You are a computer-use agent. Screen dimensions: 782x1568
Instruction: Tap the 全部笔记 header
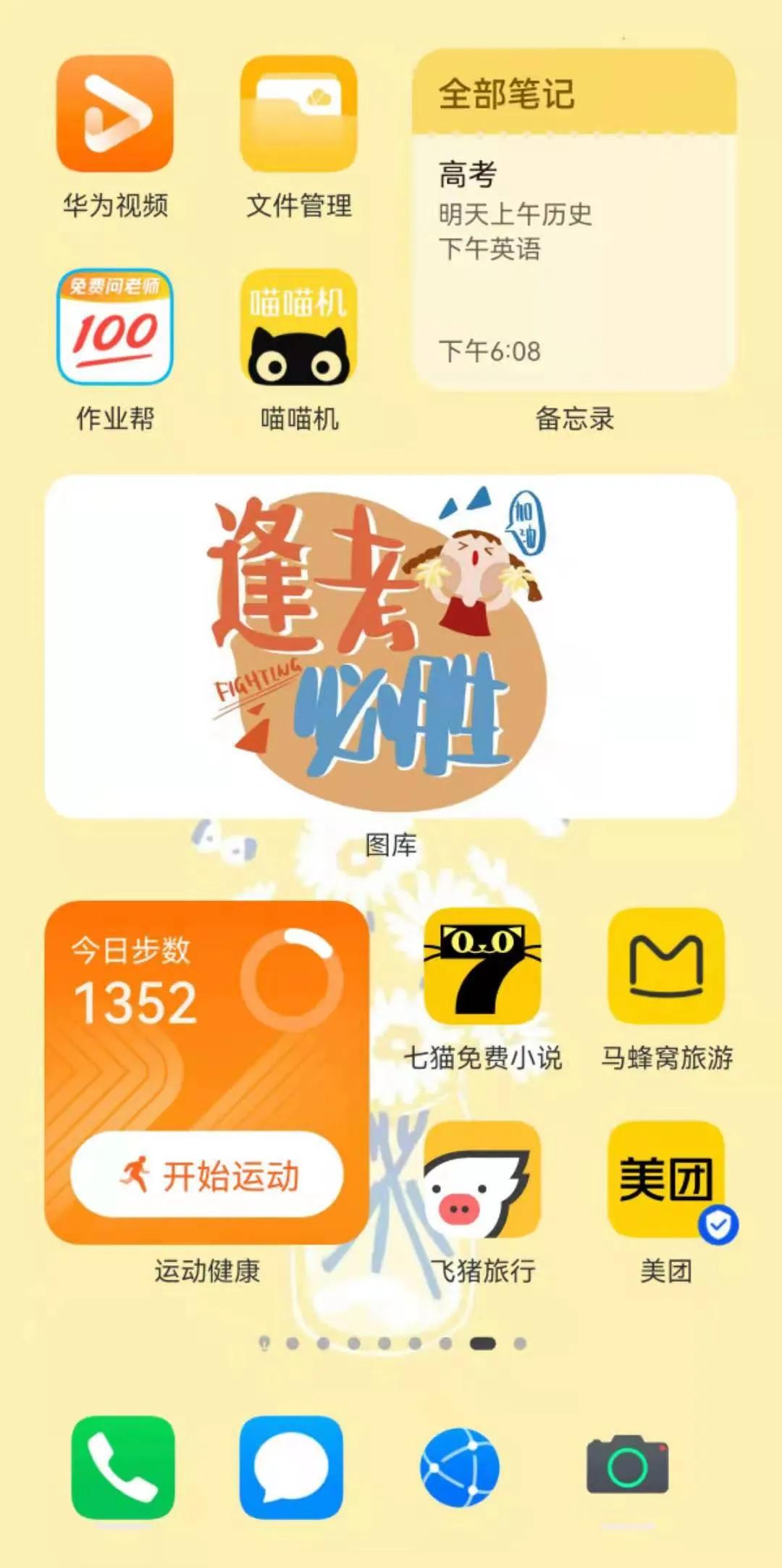point(507,94)
